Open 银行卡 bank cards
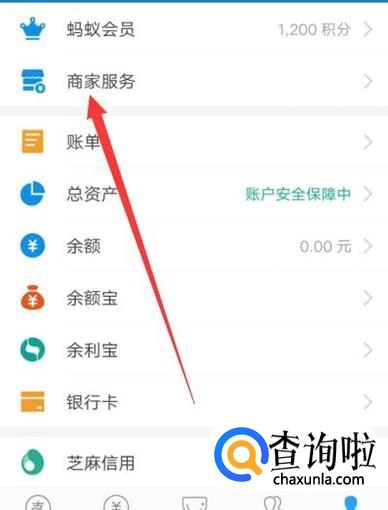Image resolution: width=388 pixels, height=510 pixels. tap(194, 402)
